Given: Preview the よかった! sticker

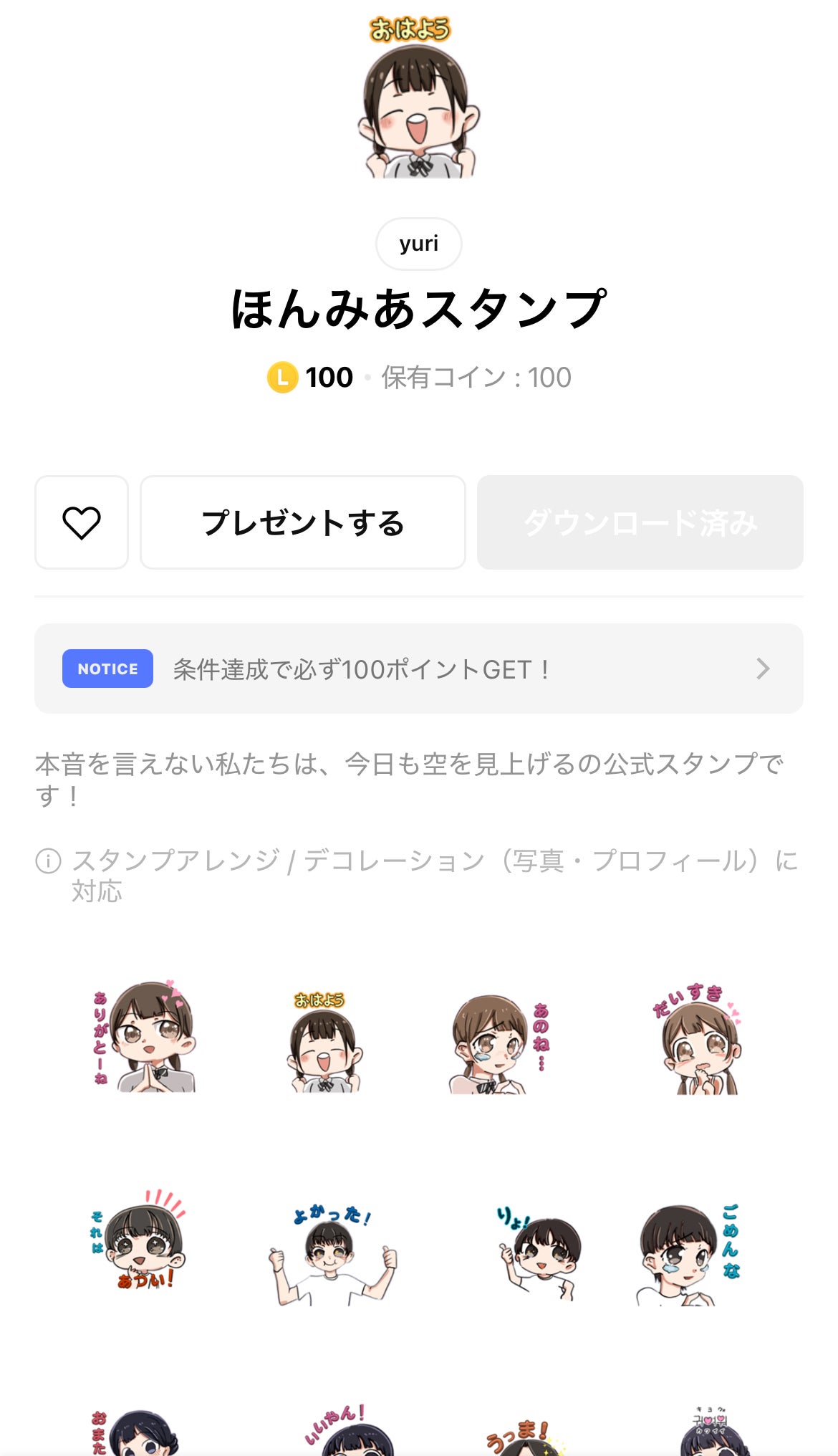Looking at the screenshot, I should tap(332, 1255).
